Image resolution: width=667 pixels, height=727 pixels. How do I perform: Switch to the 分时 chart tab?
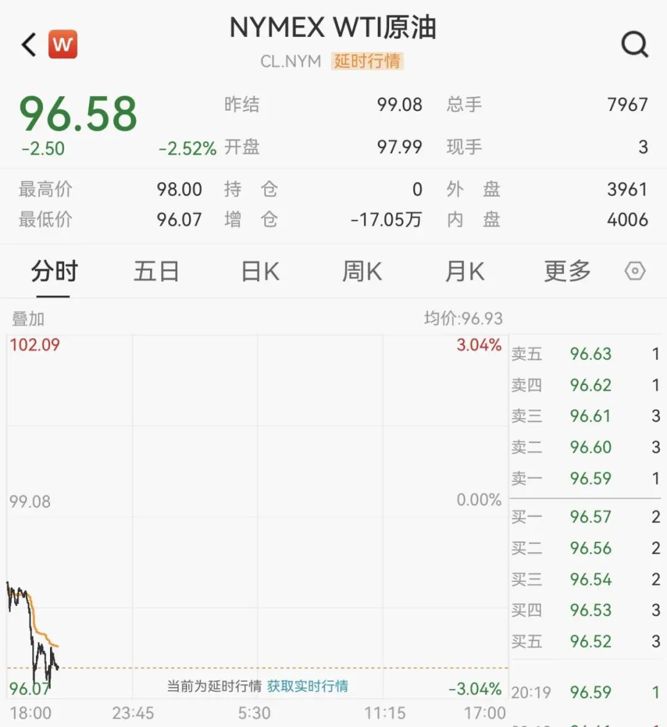coord(54,271)
